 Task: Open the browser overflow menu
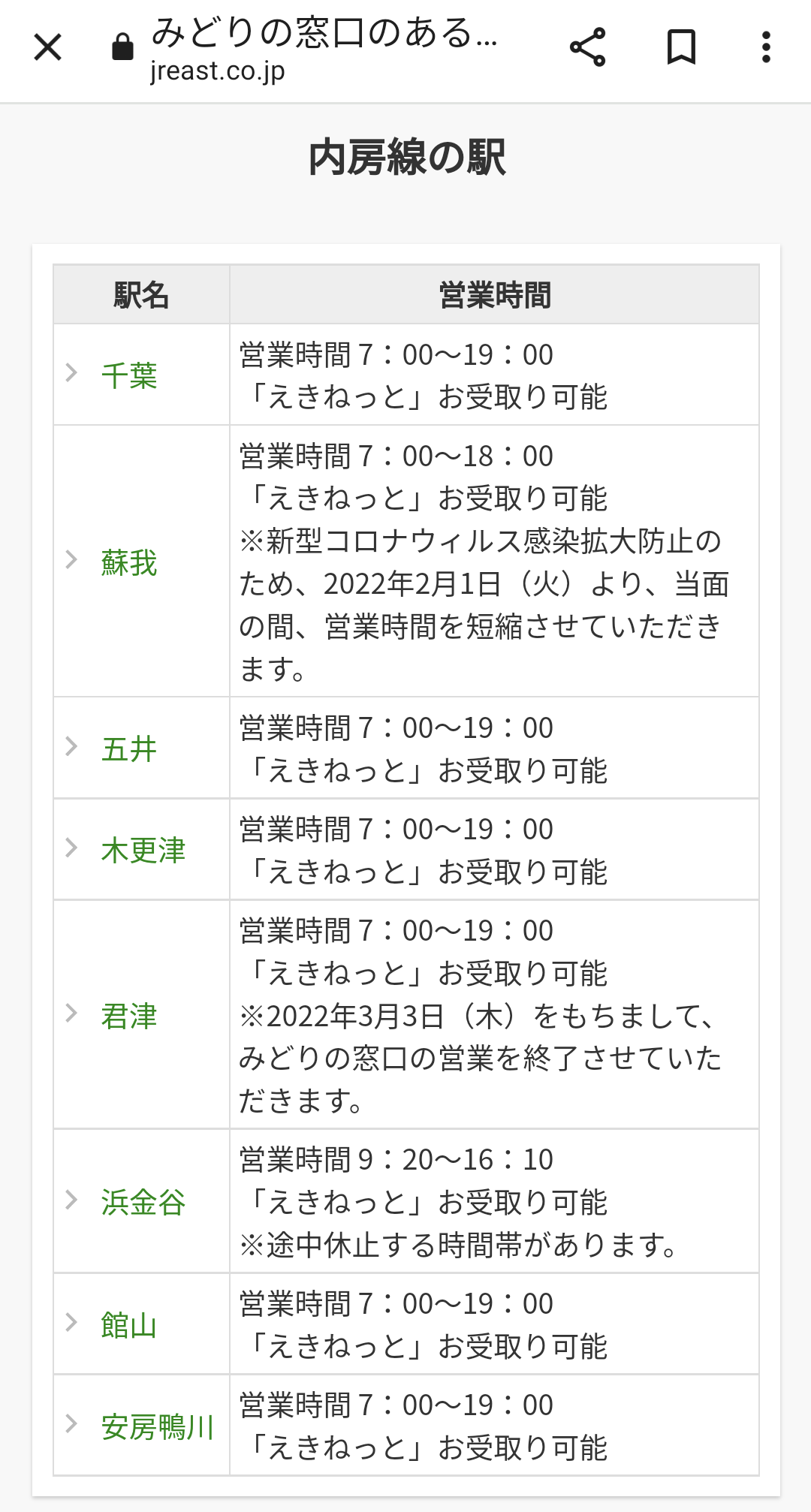coord(765,47)
